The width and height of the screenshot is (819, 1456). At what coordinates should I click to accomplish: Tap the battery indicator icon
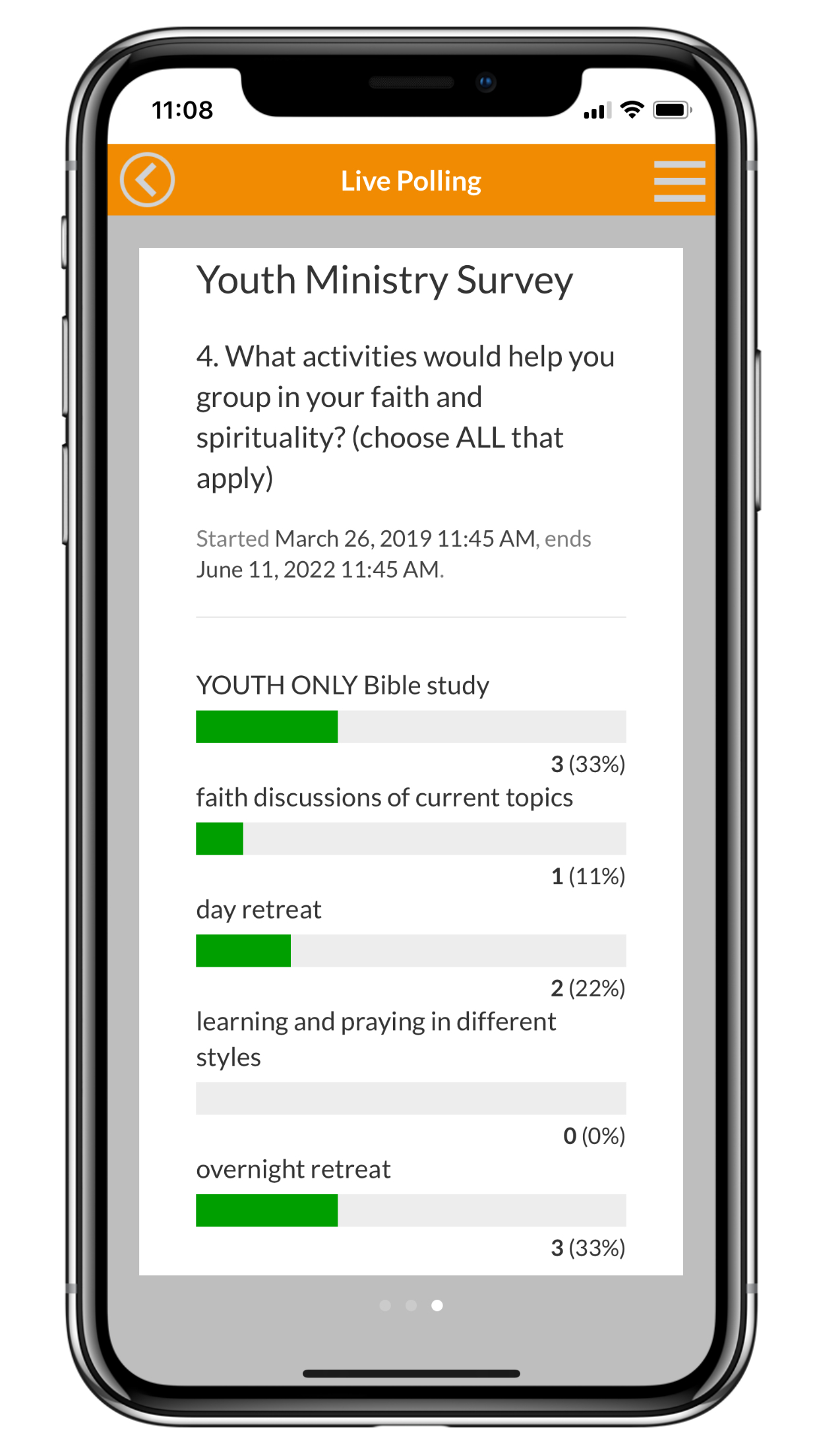[x=671, y=110]
